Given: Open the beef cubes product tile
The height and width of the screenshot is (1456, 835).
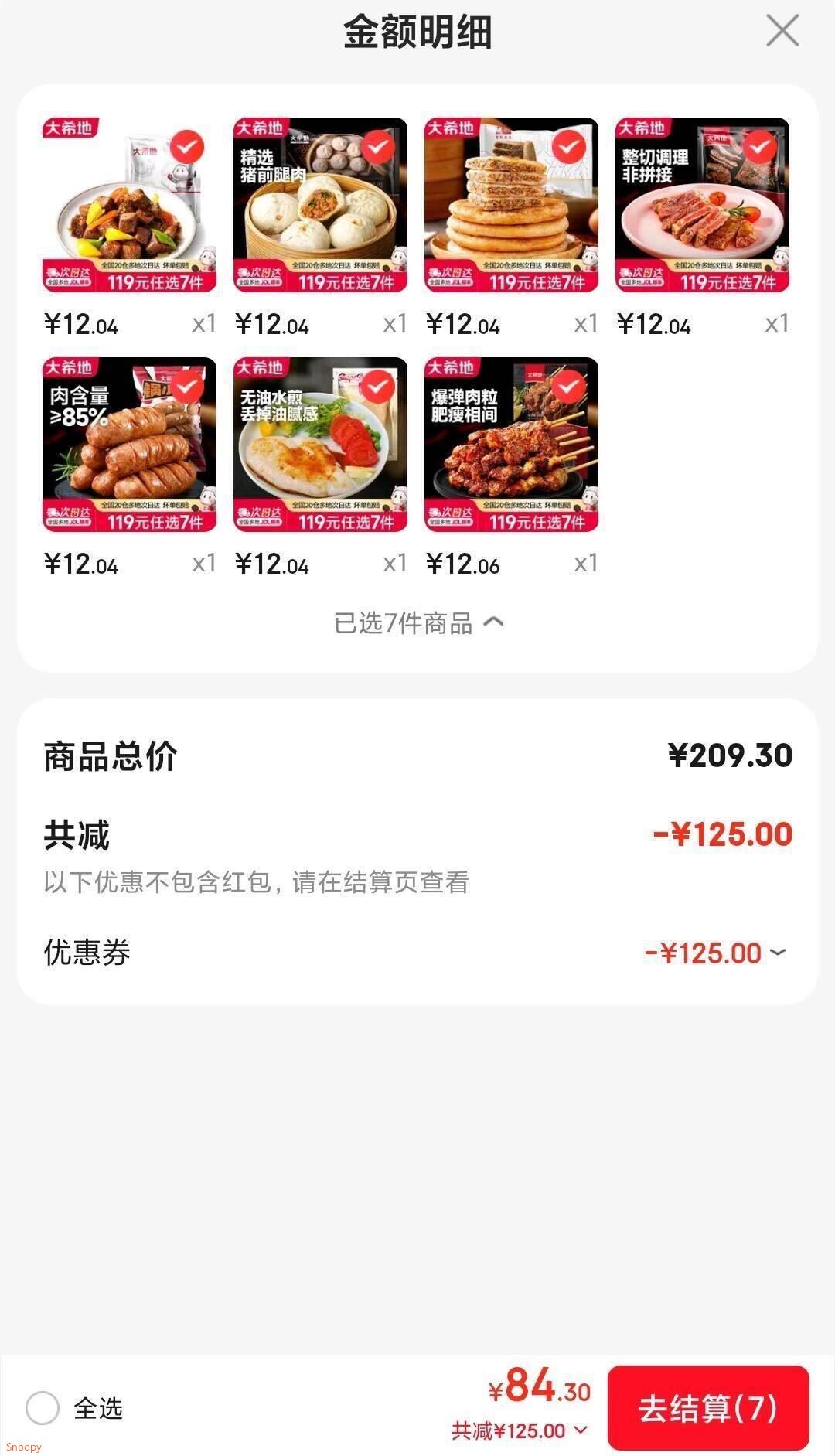Looking at the screenshot, I should [x=129, y=205].
